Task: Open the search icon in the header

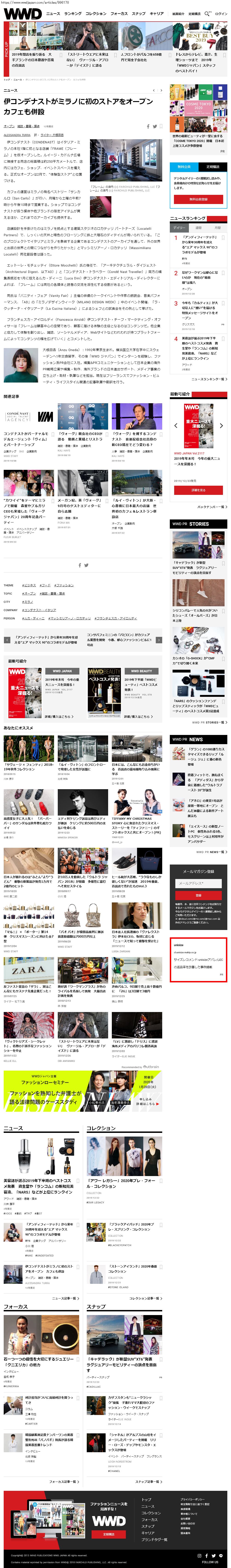Action: pyautogui.click(x=207, y=13)
